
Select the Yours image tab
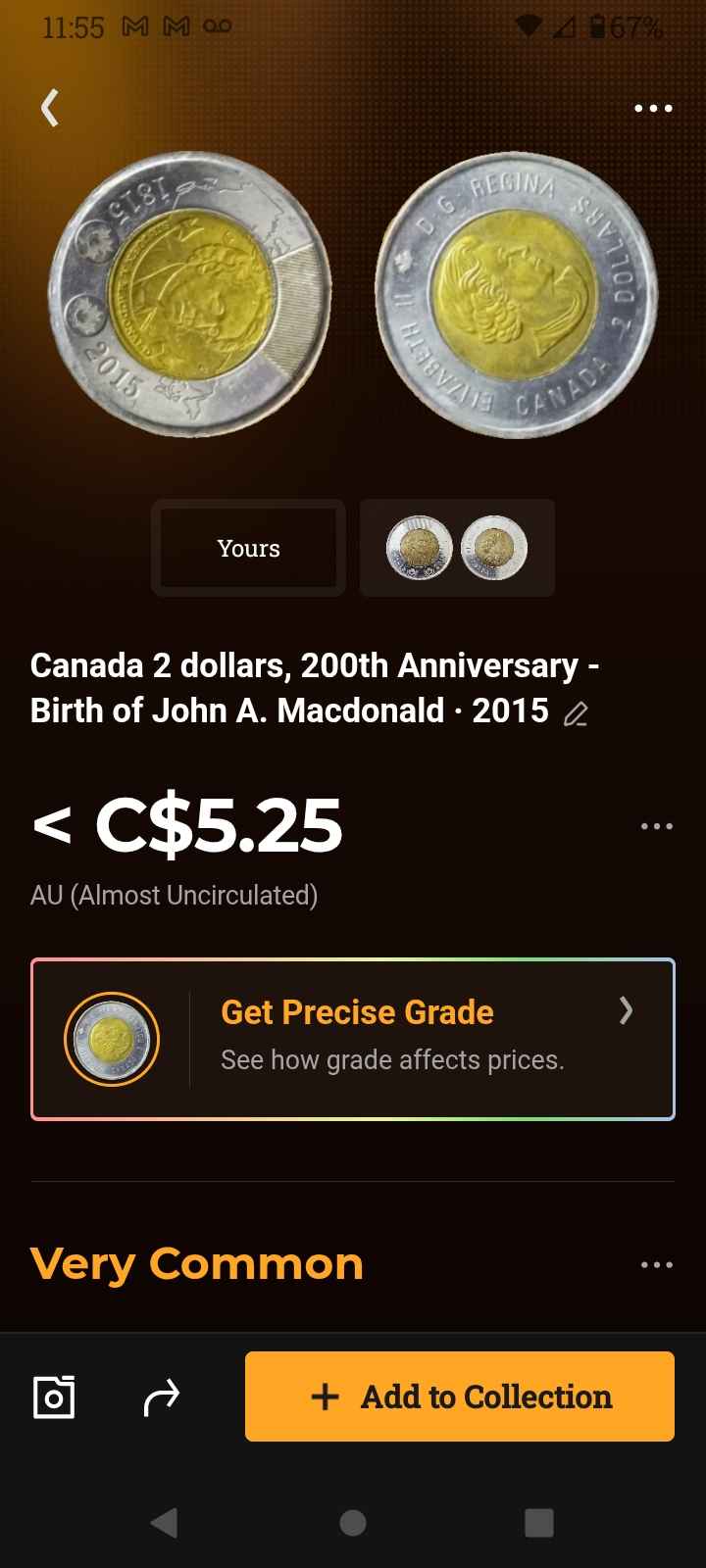(248, 548)
